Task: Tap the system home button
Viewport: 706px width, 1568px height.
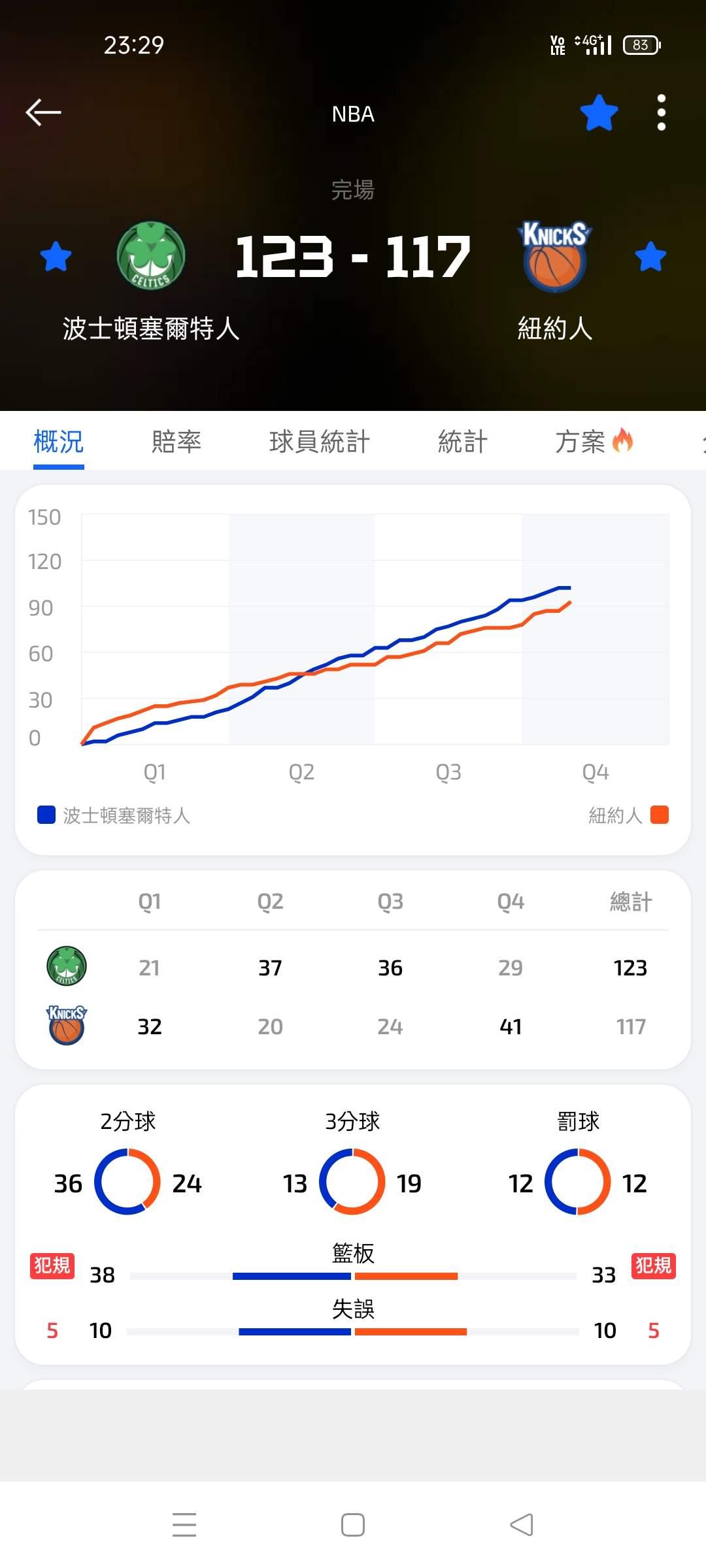Action: 353,1525
